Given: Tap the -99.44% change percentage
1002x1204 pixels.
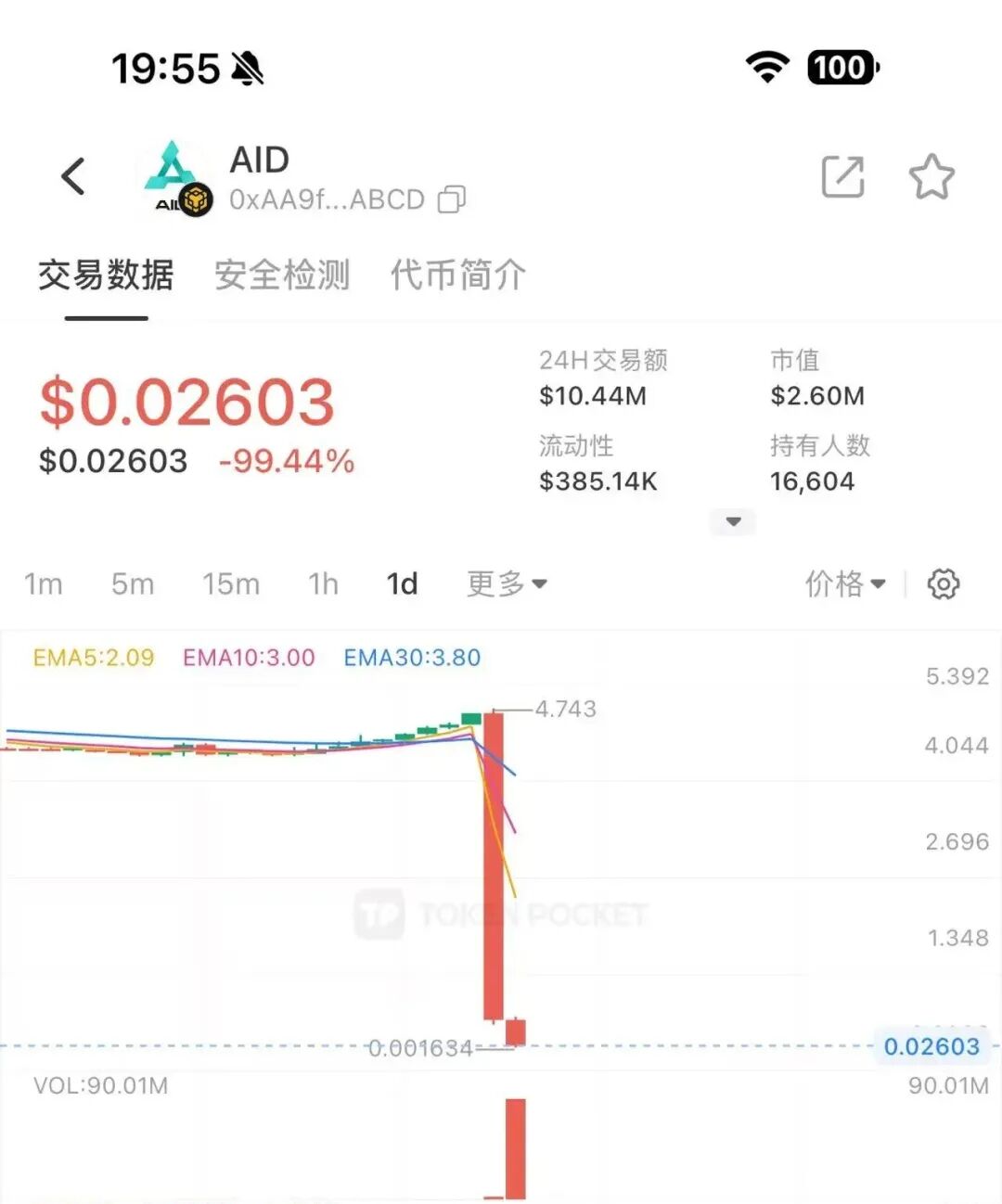Looking at the screenshot, I should [x=288, y=460].
